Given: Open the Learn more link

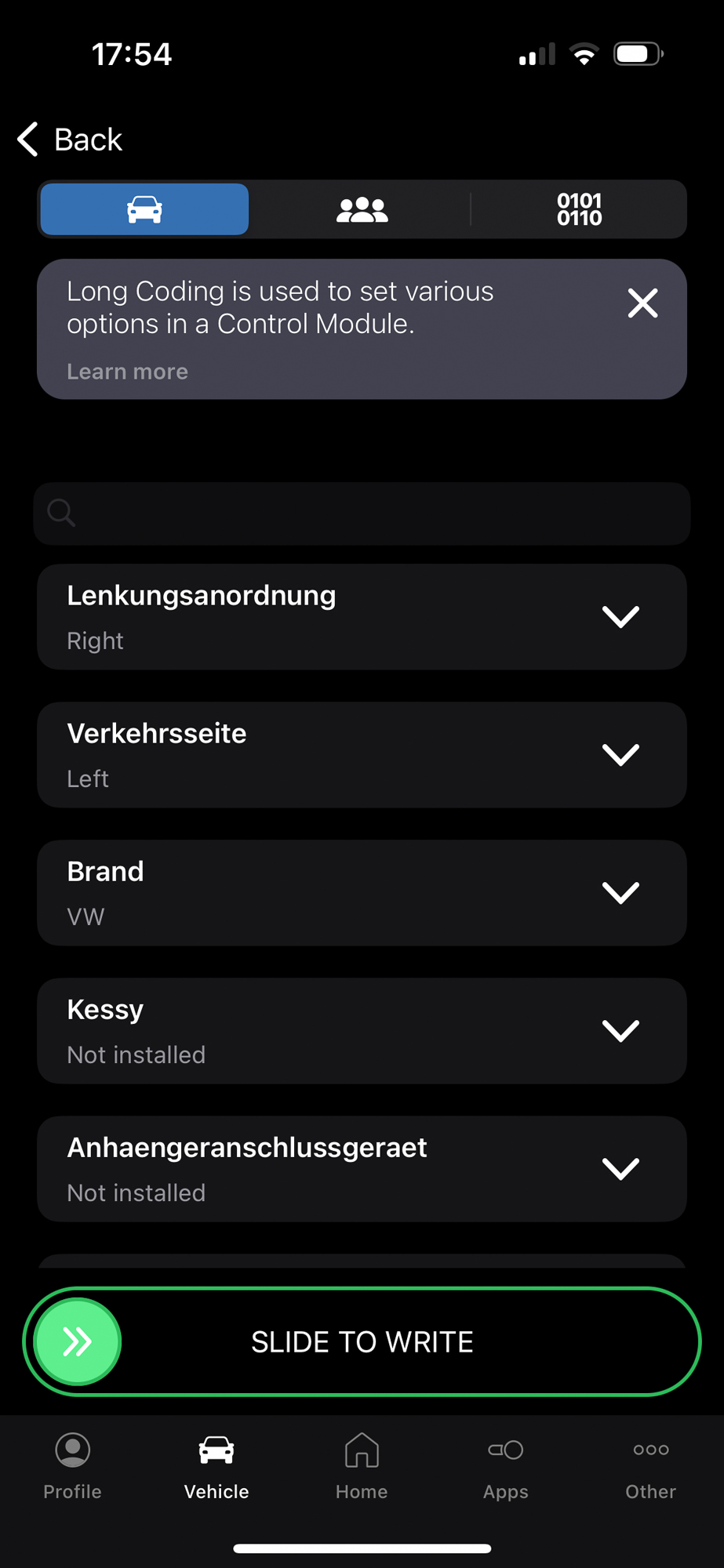Looking at the screenshot, I should tap(127, 372).
